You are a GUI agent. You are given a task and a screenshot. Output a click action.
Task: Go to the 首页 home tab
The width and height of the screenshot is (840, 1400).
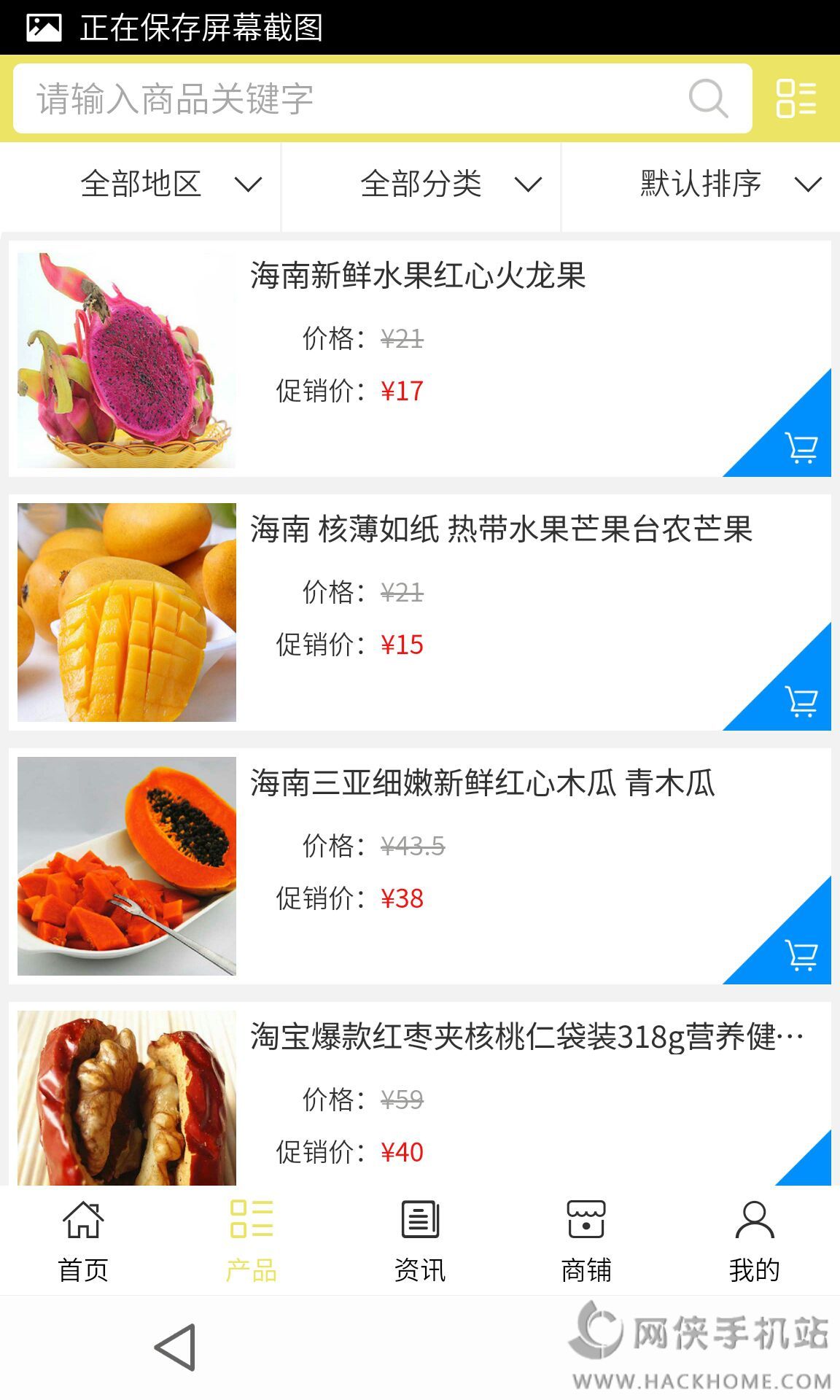pyautogui.click(x=83, y=1241)
